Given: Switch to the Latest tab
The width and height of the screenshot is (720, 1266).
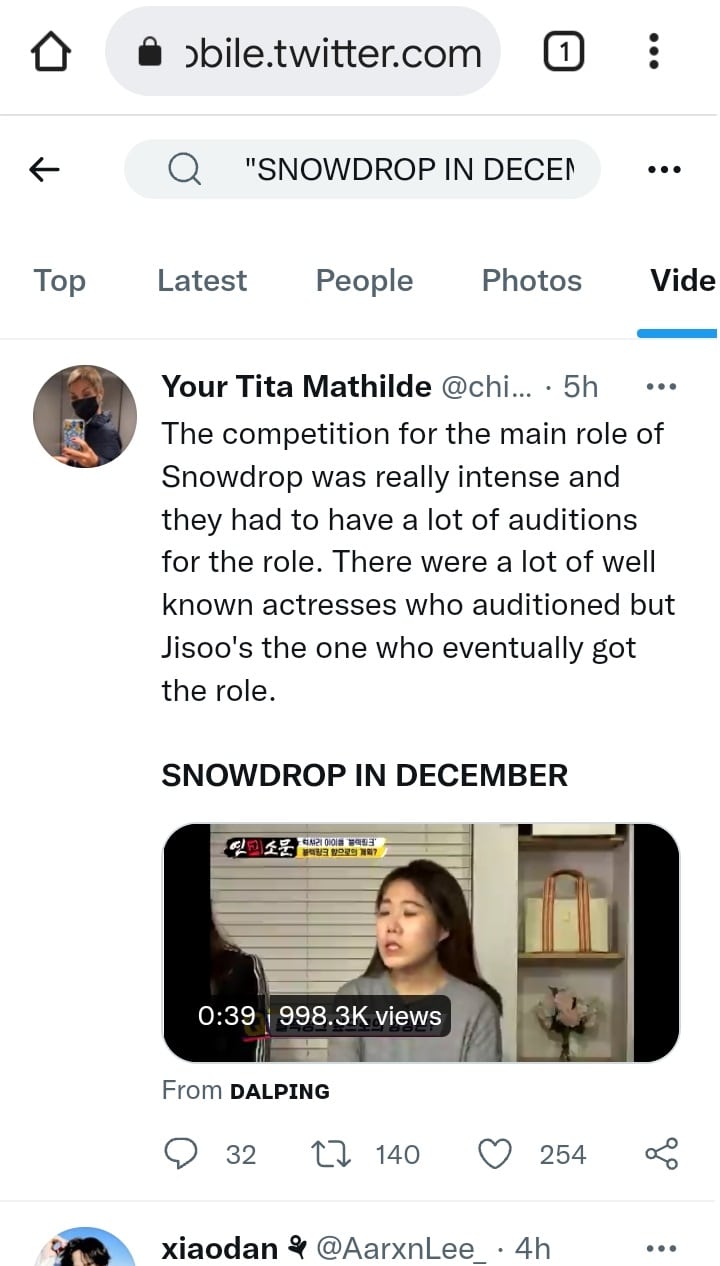Looking at the screenshot, I should [x=202, y=281].
